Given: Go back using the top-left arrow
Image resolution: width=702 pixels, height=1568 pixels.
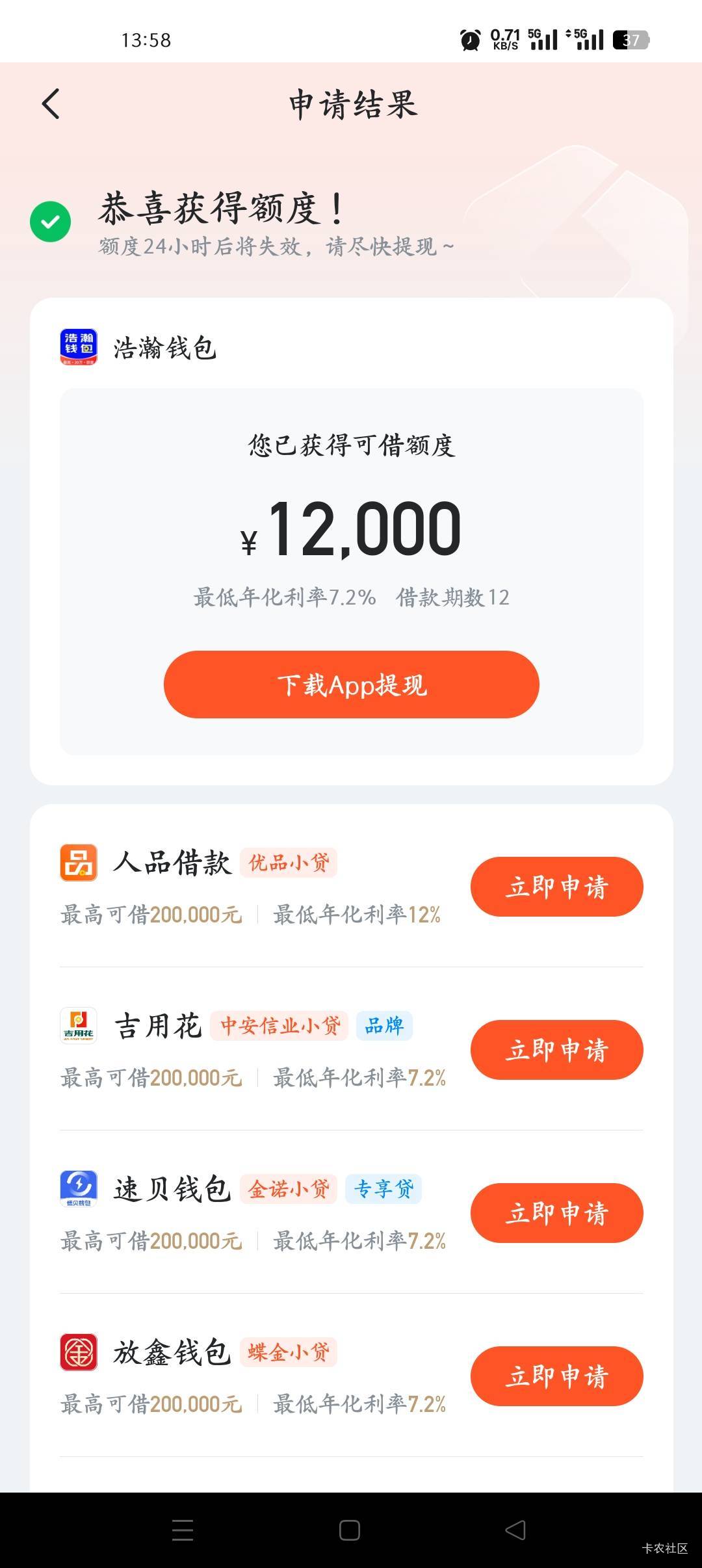Looking at the screenshot, I should 51,104.
